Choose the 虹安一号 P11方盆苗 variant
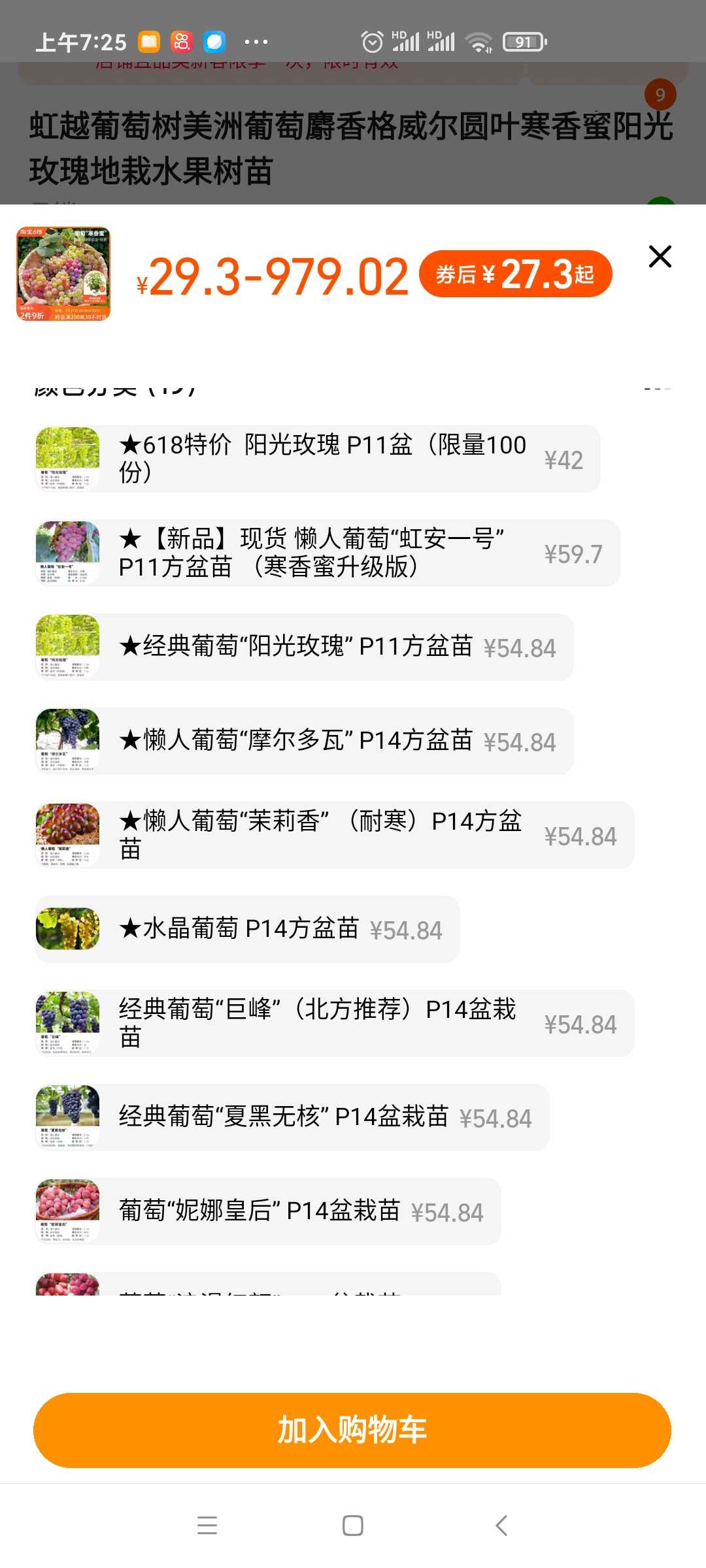The image size is (706, 1568). pyautogui.click(x=327, y=553)
